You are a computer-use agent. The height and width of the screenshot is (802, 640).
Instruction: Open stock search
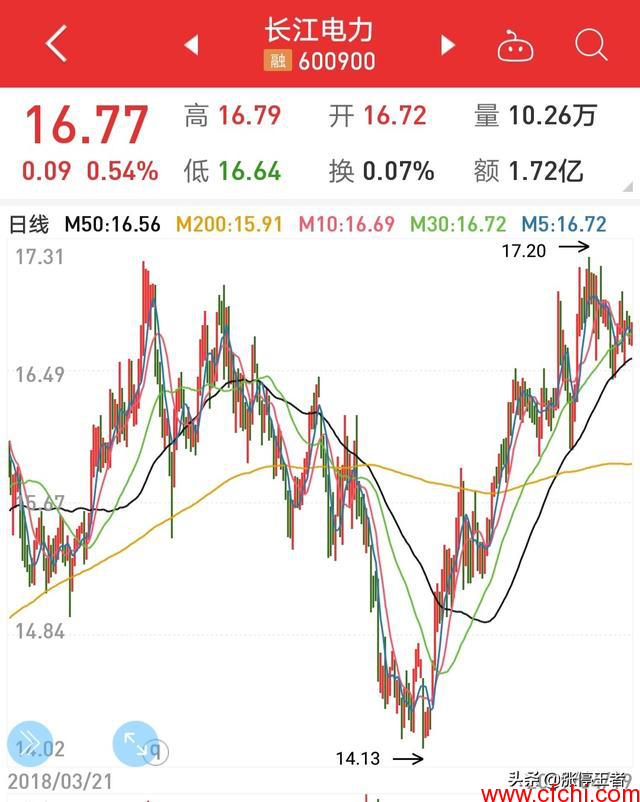pos(591,45)
